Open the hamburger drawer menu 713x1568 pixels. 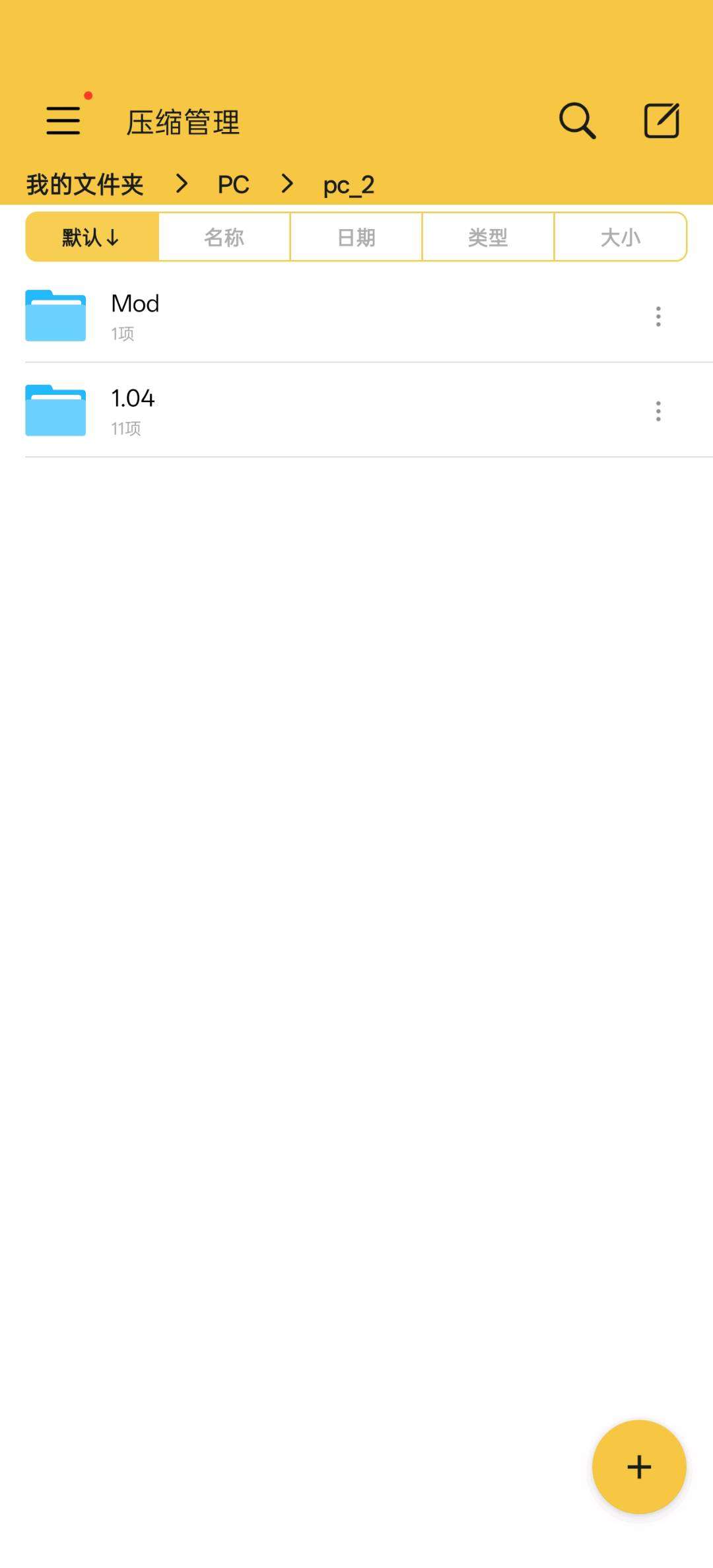click(x=63, y=121)
